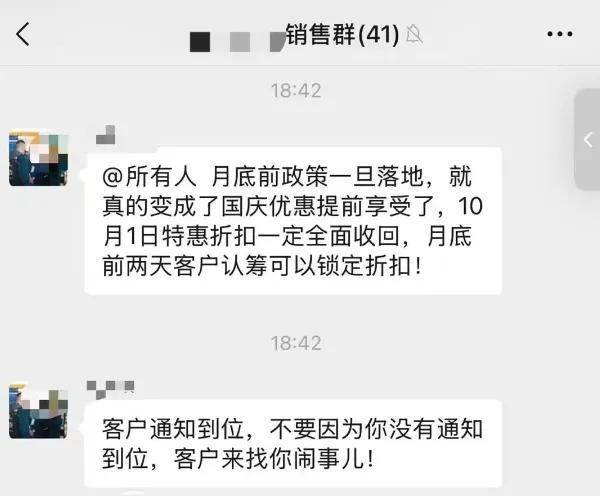
Task: Expand the side panel arrow
Action: [588, 140]
